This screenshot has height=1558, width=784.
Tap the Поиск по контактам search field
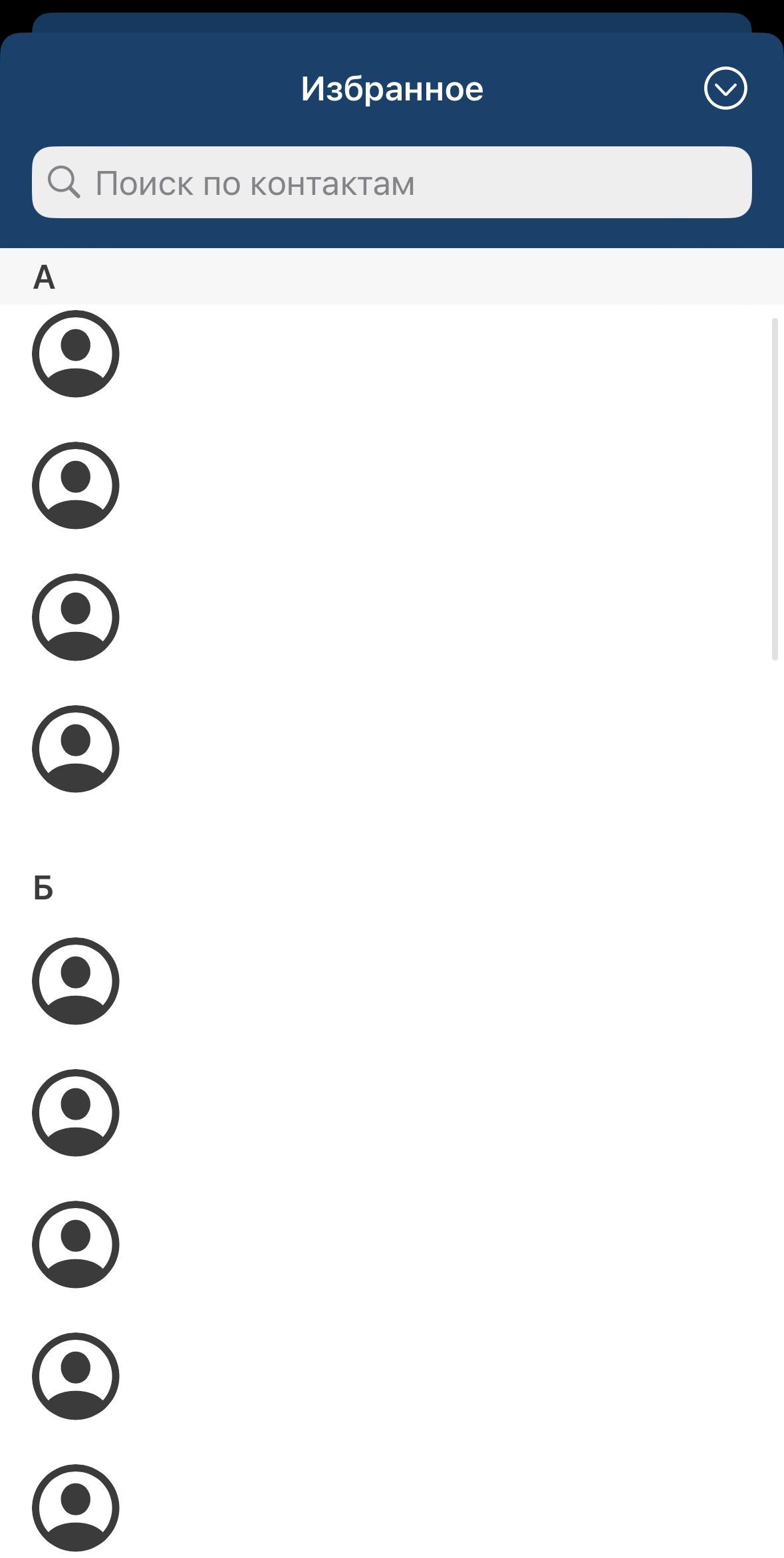[392, 183]
